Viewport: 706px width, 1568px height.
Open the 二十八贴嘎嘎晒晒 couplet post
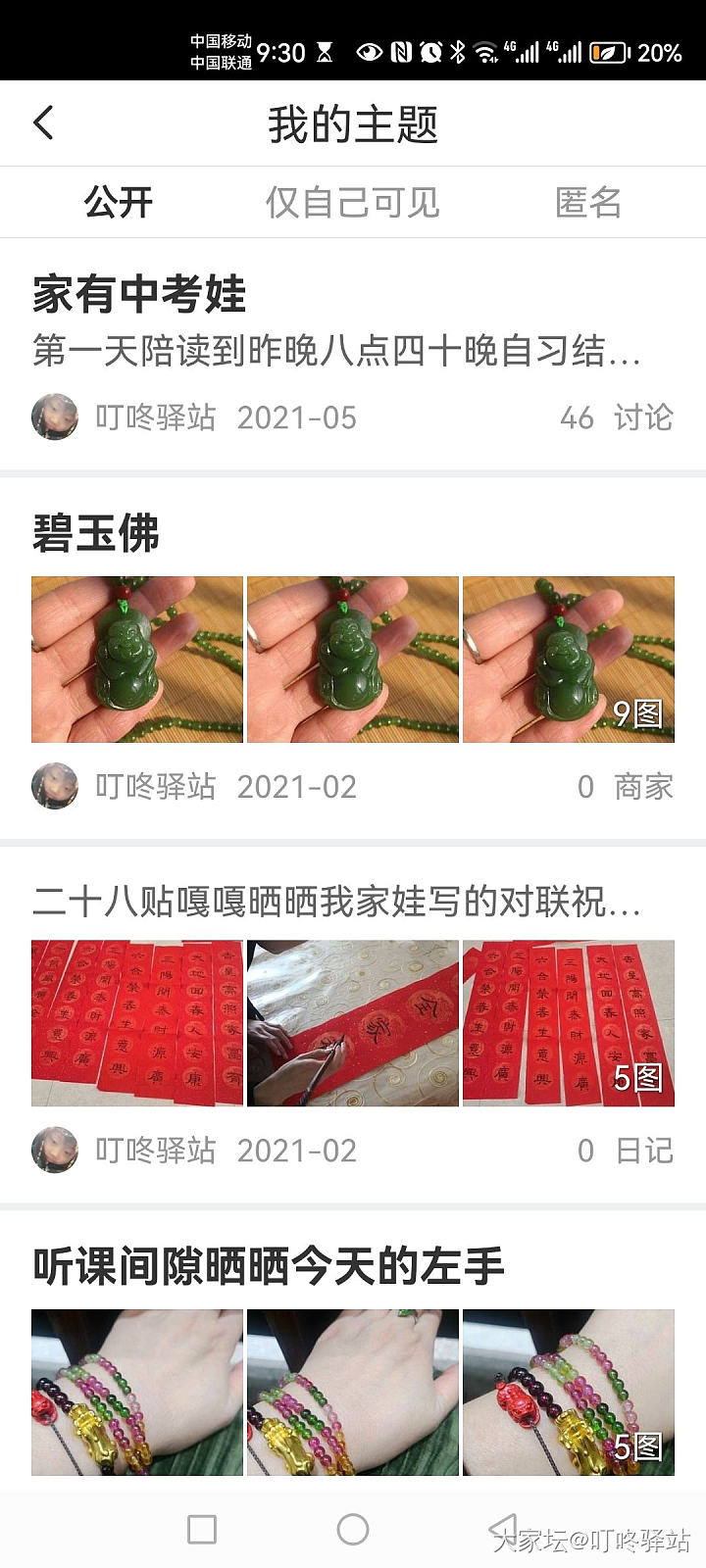(x=336, y=901)
